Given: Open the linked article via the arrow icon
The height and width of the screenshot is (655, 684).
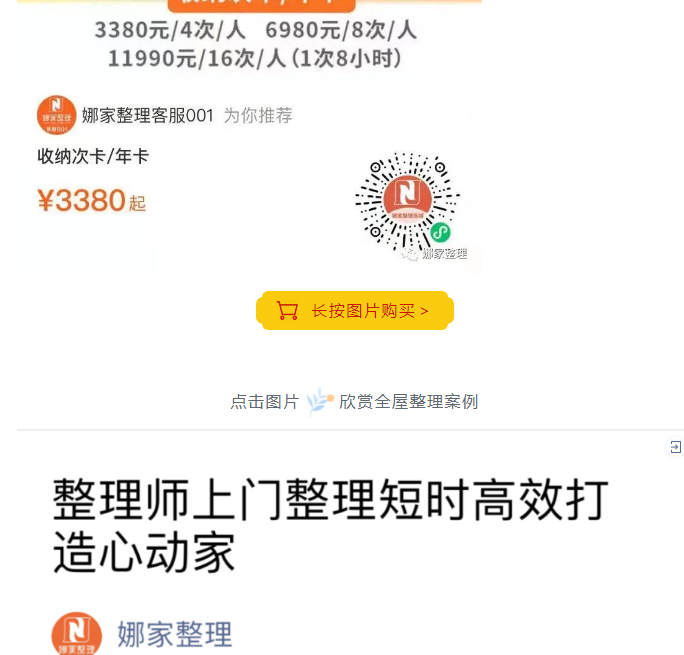Looking at the screenshot, I should point(676,447).
